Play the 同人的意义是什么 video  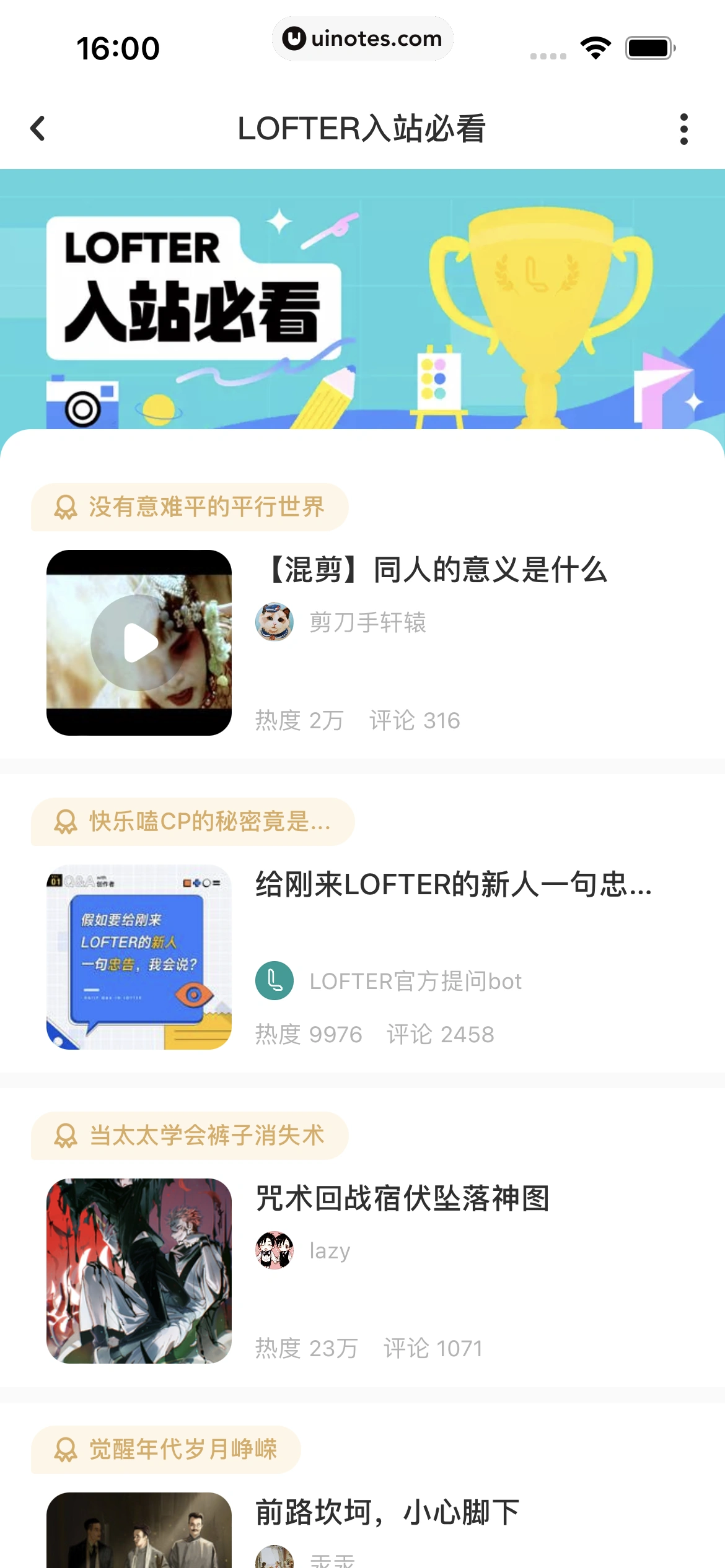click(139, 642)
